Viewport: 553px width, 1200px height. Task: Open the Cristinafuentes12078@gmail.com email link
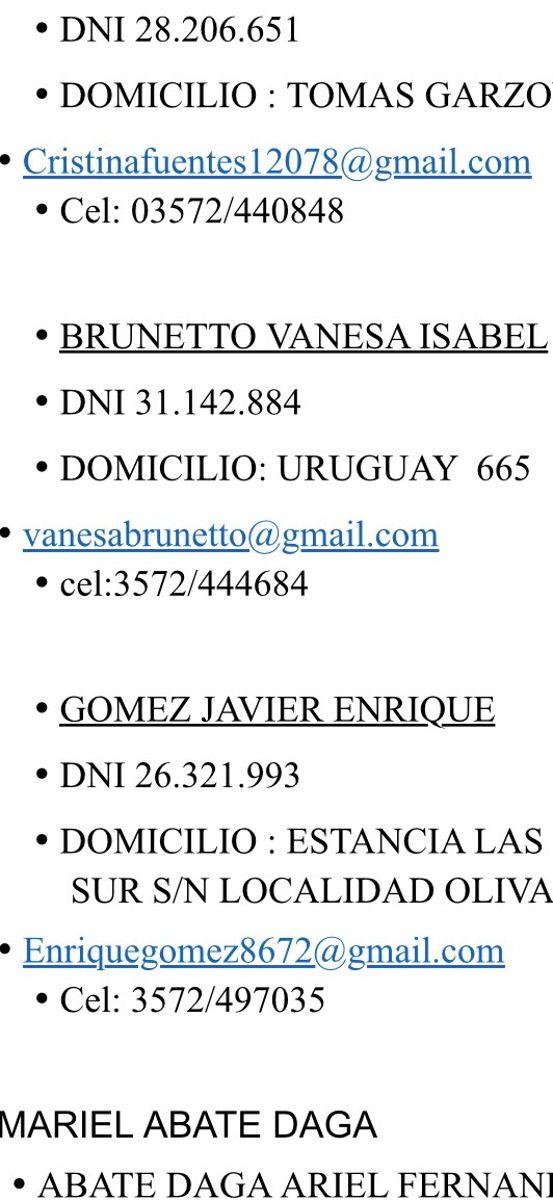(277, 162)
